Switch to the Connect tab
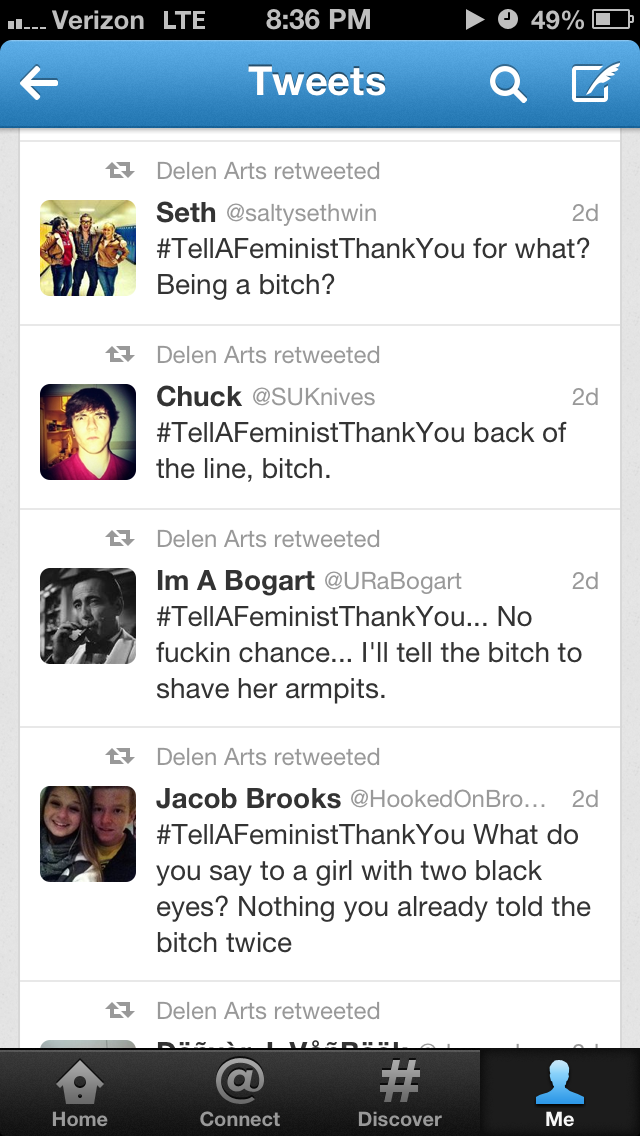 [x=240, y=1093]
